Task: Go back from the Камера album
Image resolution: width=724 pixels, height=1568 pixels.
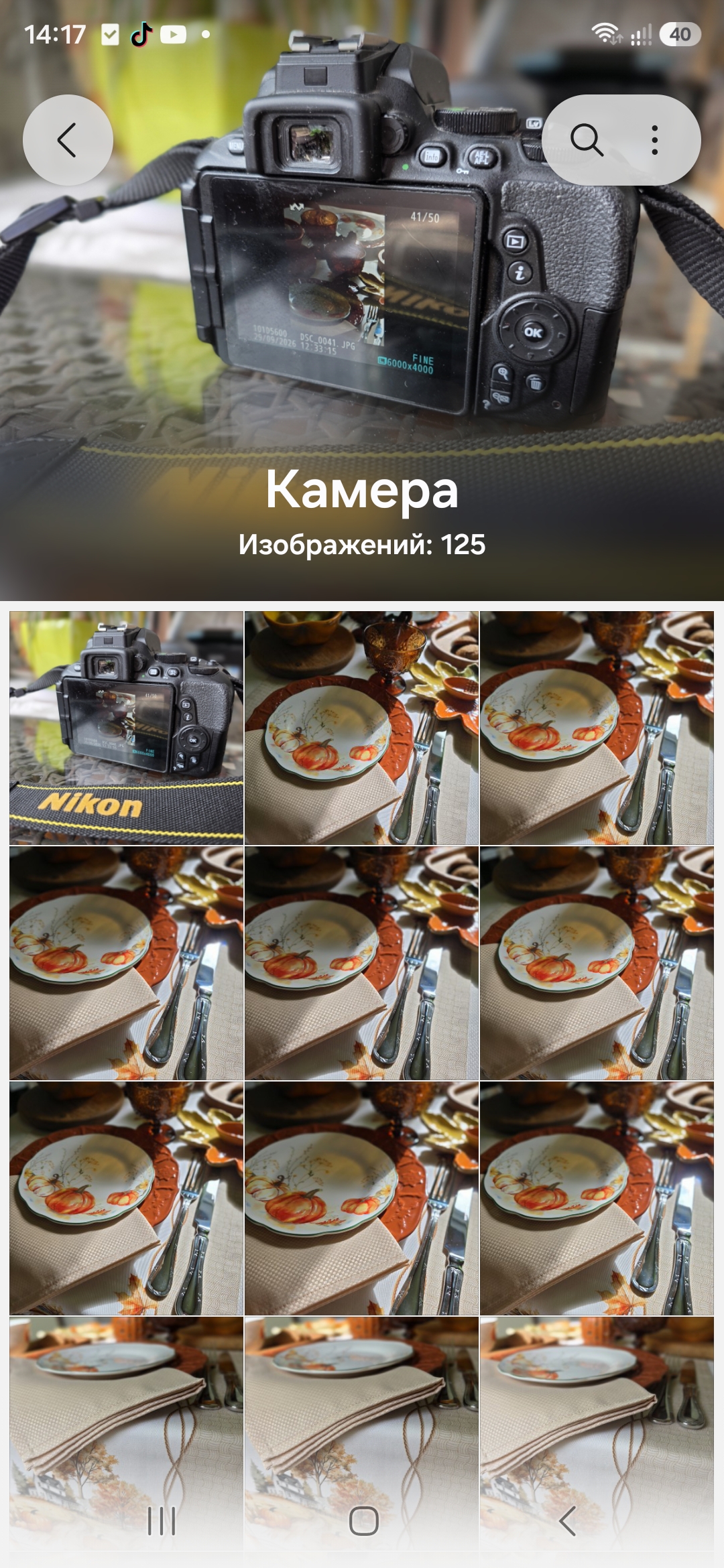Action: pyautogui.click(x=68, y=140)
